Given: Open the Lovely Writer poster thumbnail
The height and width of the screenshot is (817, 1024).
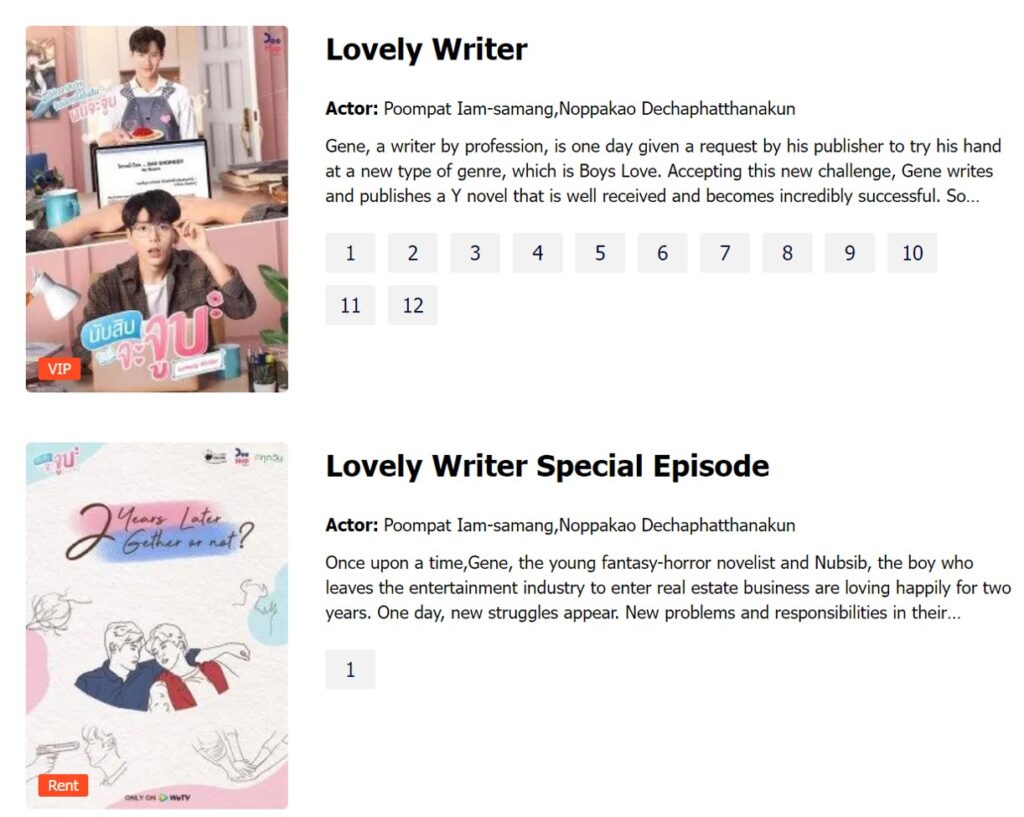Looking at the screenshot, I should 157,208.
